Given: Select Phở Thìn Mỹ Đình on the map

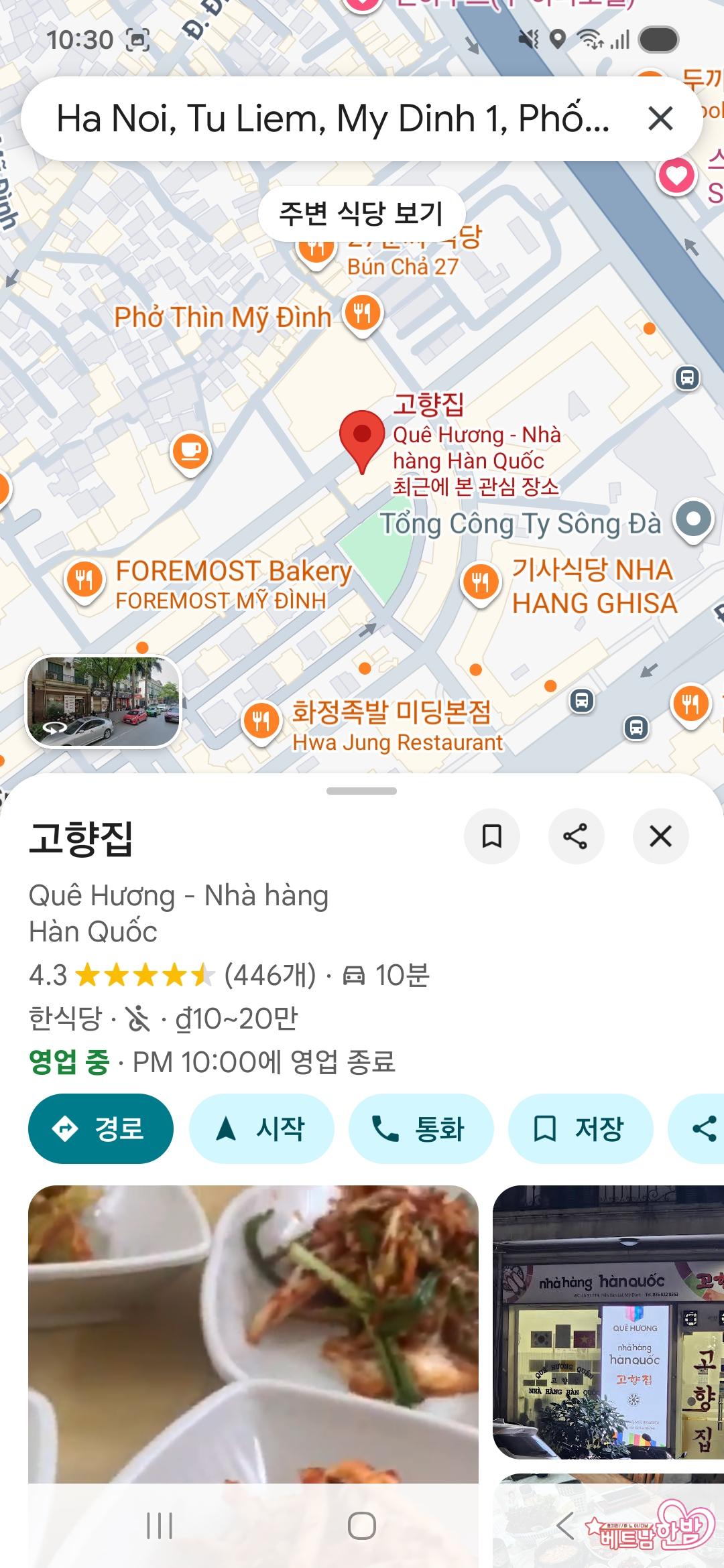Looking at the screenshot, I should coord(363,314).
